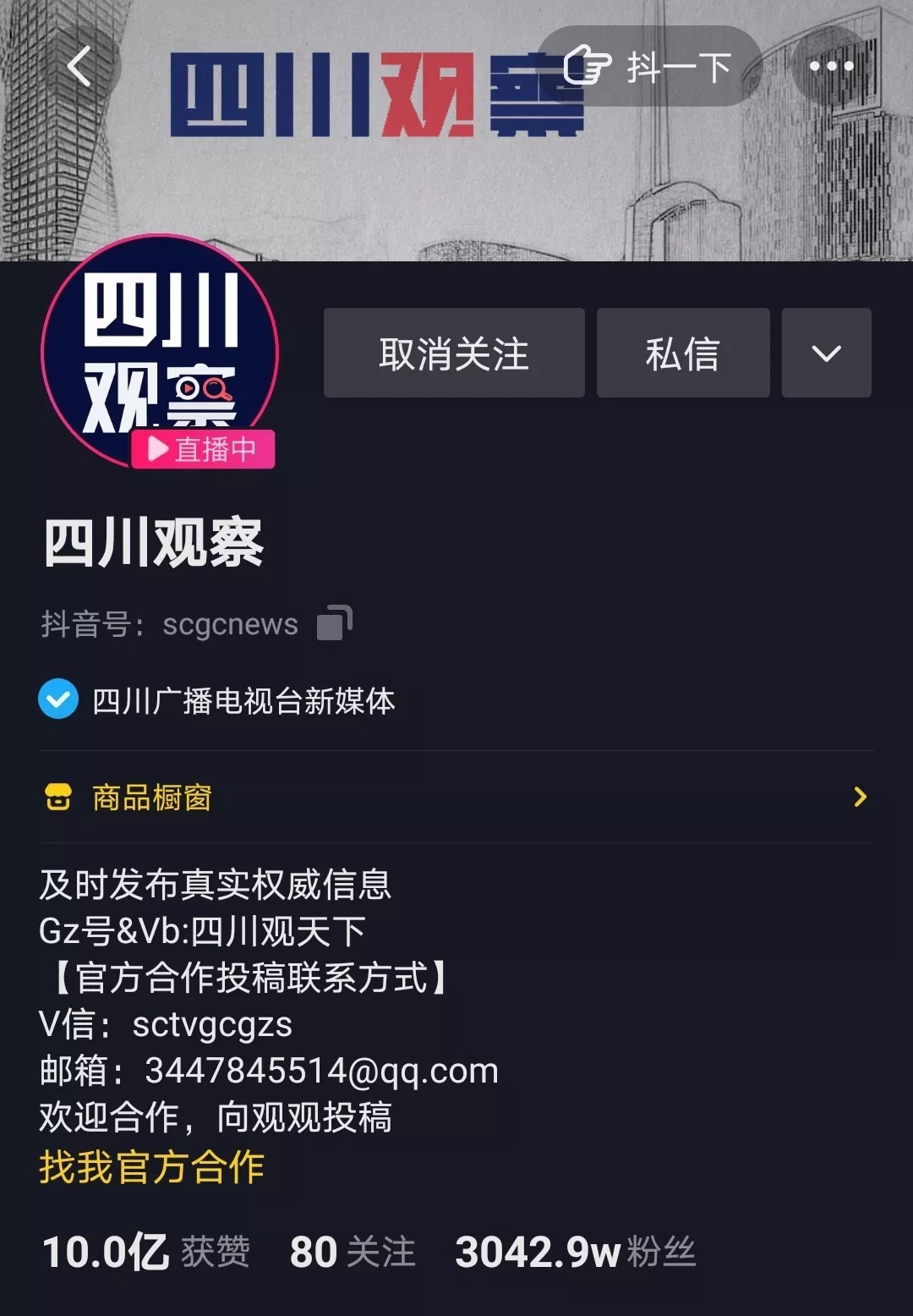Image resolution: width=913 pixels, height=1316 pixels.
Task: Unfollow with the 取消关注 button
Action: pyautogui.click(x=454, y=353)
